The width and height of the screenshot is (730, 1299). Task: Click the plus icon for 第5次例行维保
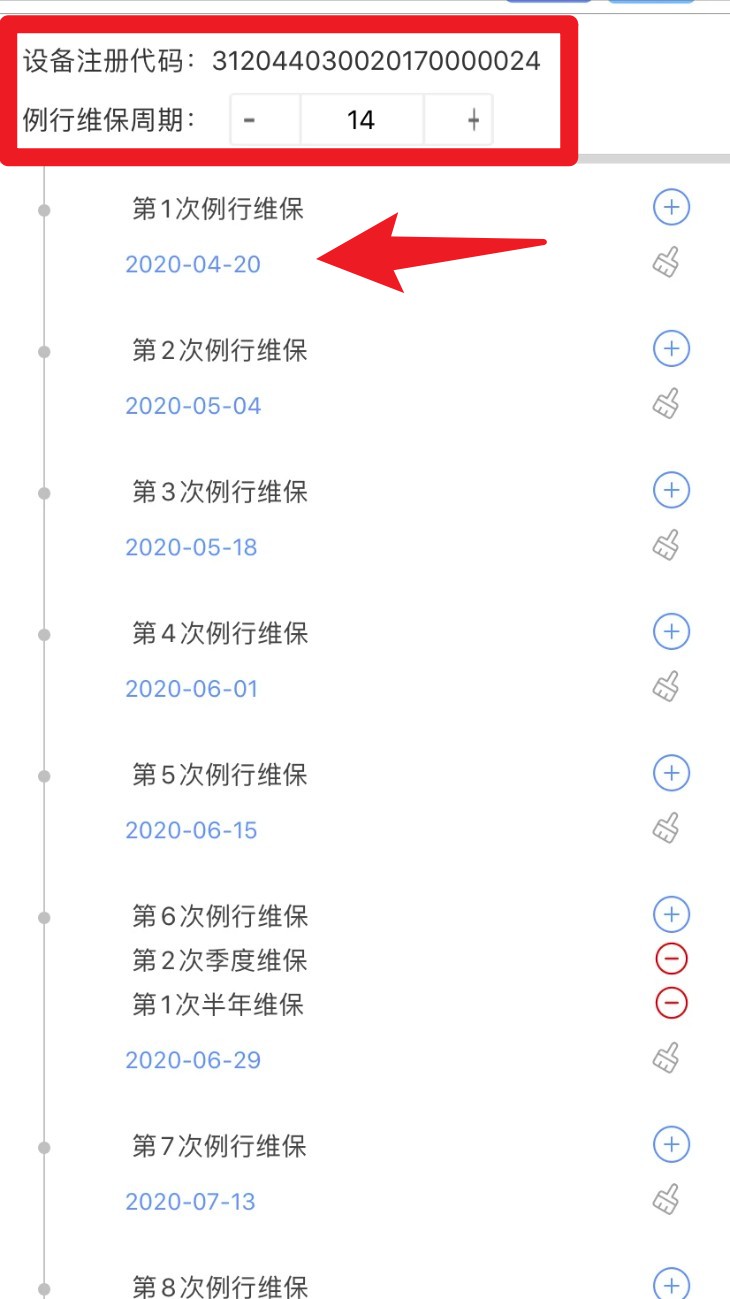coord(670,772)
